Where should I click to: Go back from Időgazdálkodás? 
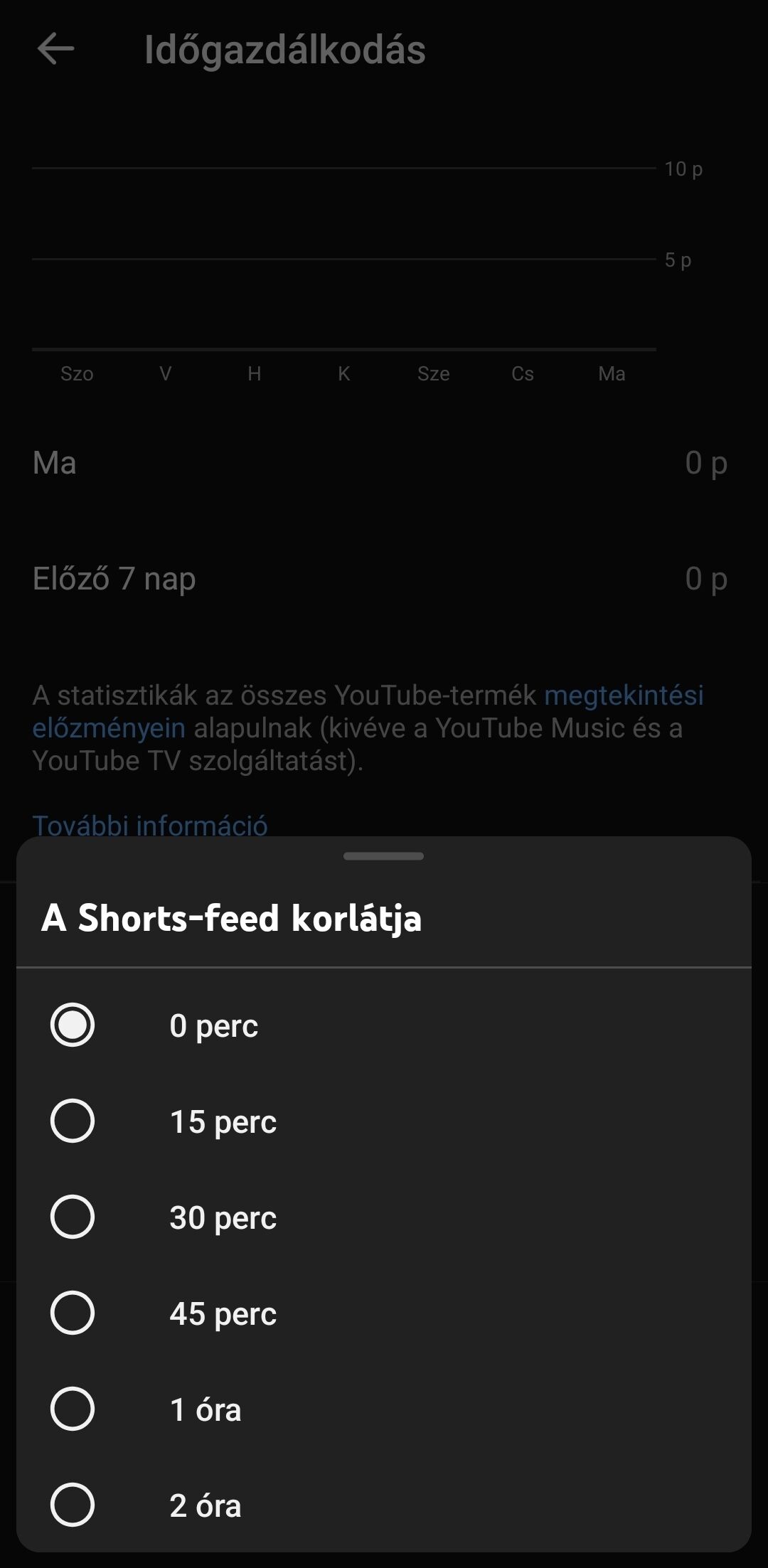click(x=55, y=49)
